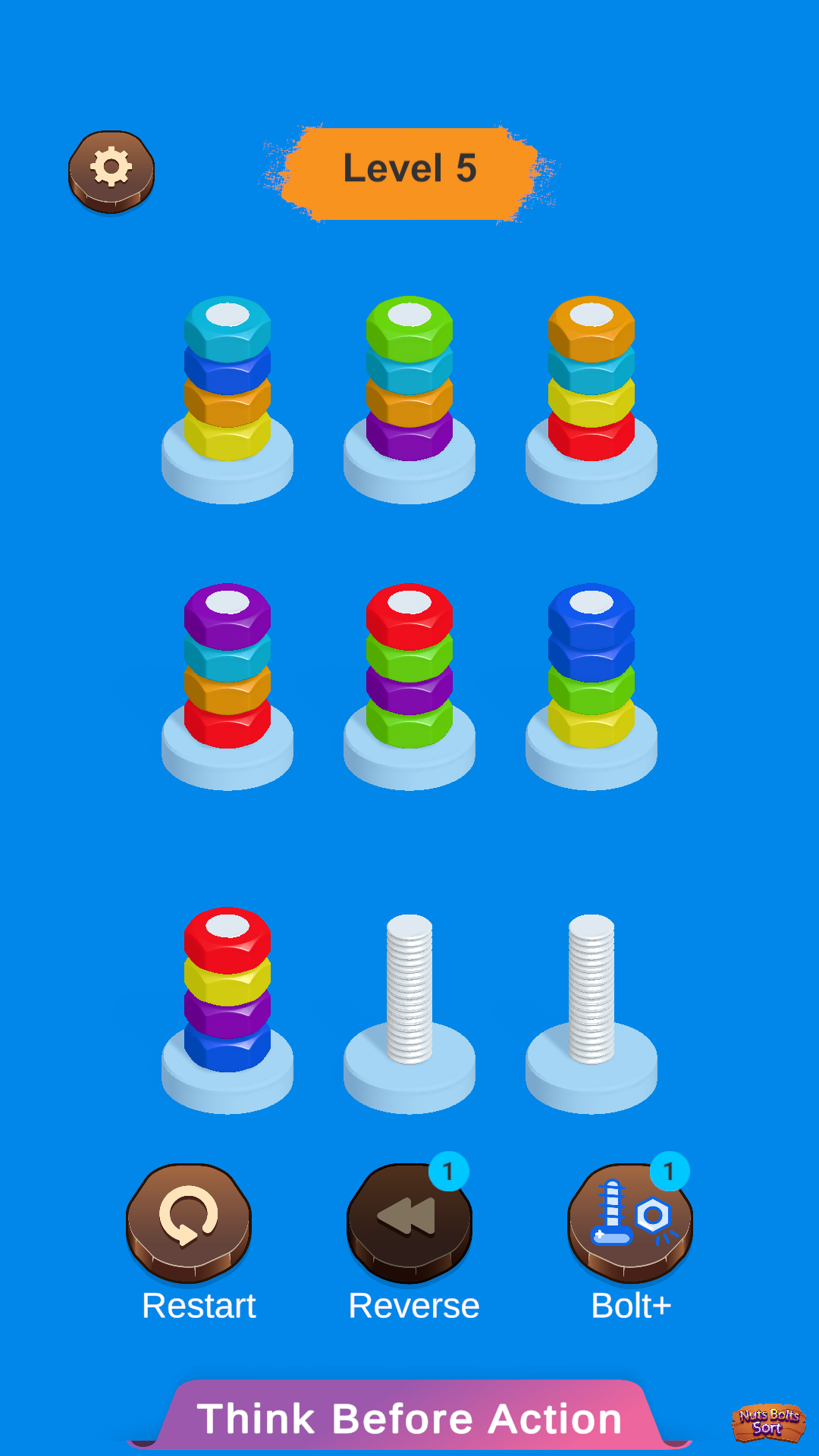This screenshot has width=819, height=1456.
Task: Add an extra bolt with Bolt+
Action: coord(630,1222)
